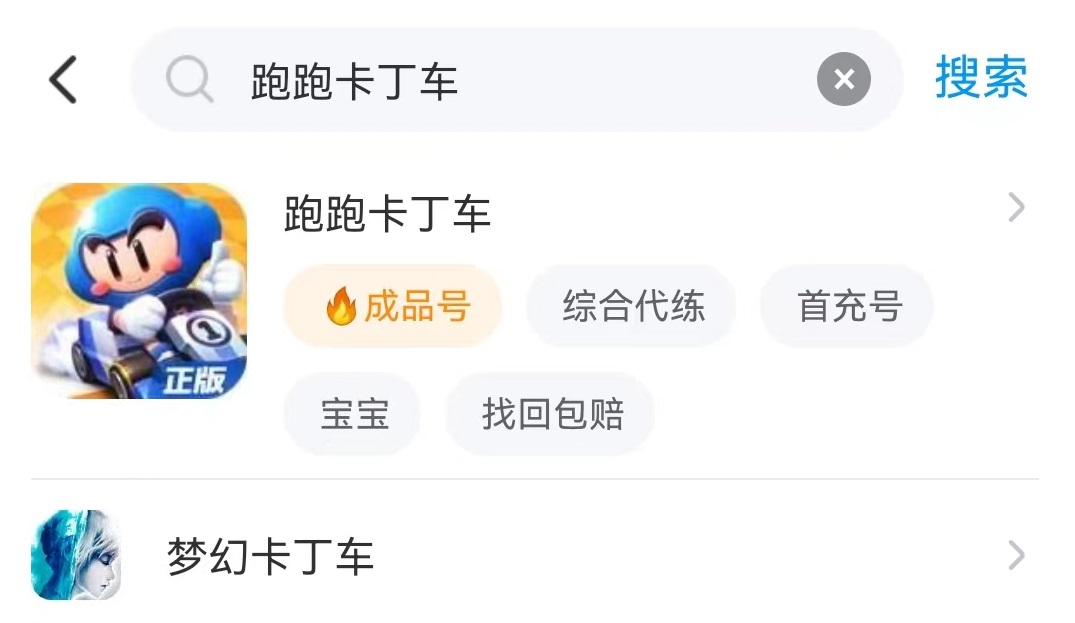The image size is (1075, 623).
Task: Select the 成品号 chip
Action: 393,306
